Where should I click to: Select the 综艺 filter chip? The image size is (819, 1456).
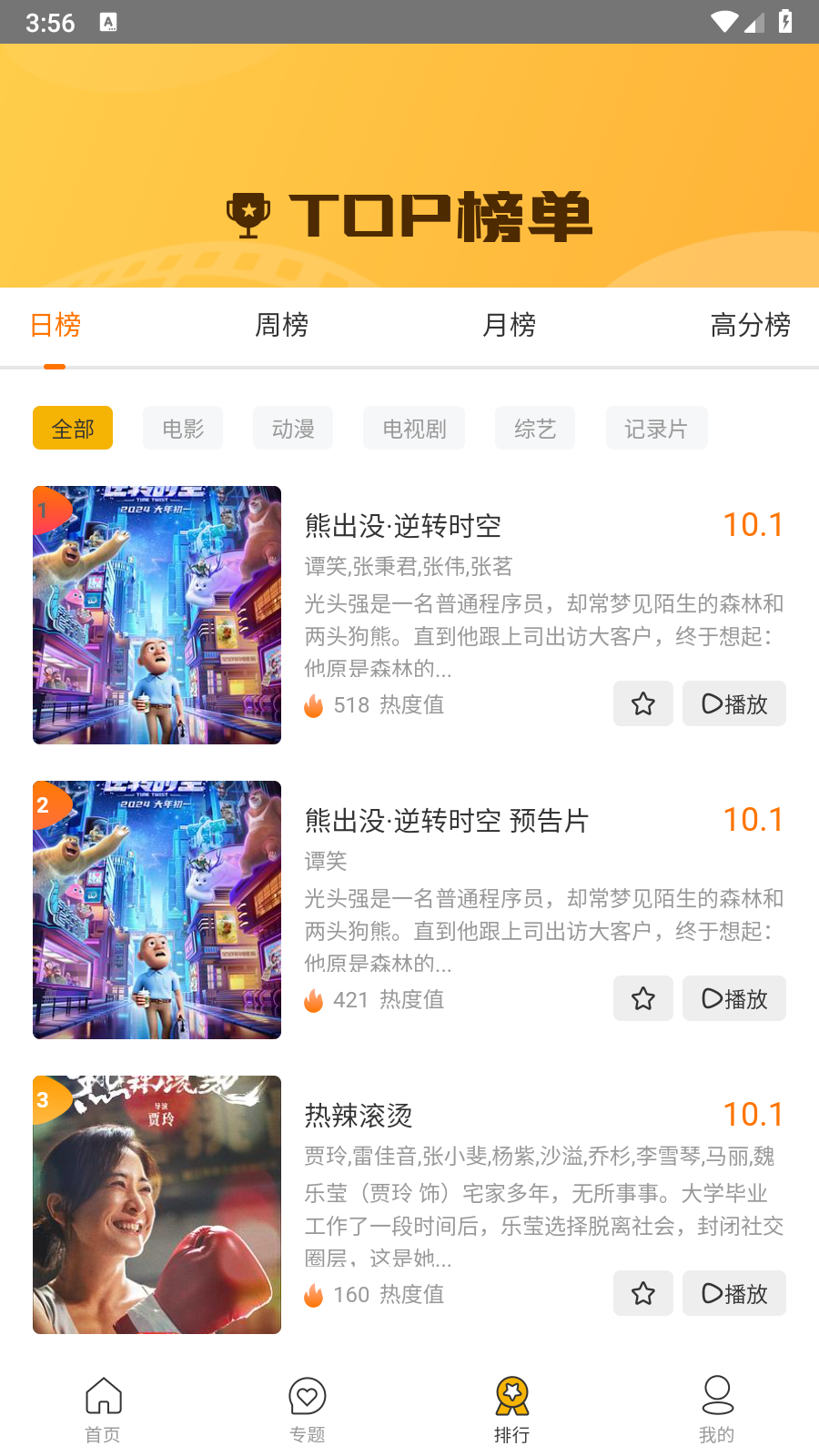(535, 429)
